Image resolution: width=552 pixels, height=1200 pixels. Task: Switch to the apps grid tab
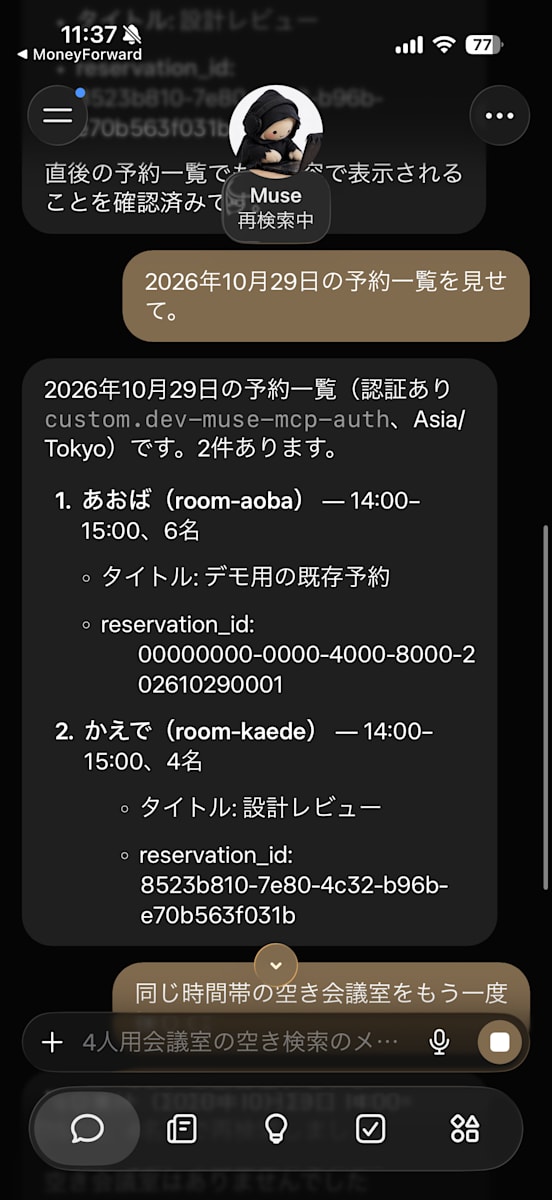point(465,1129)
